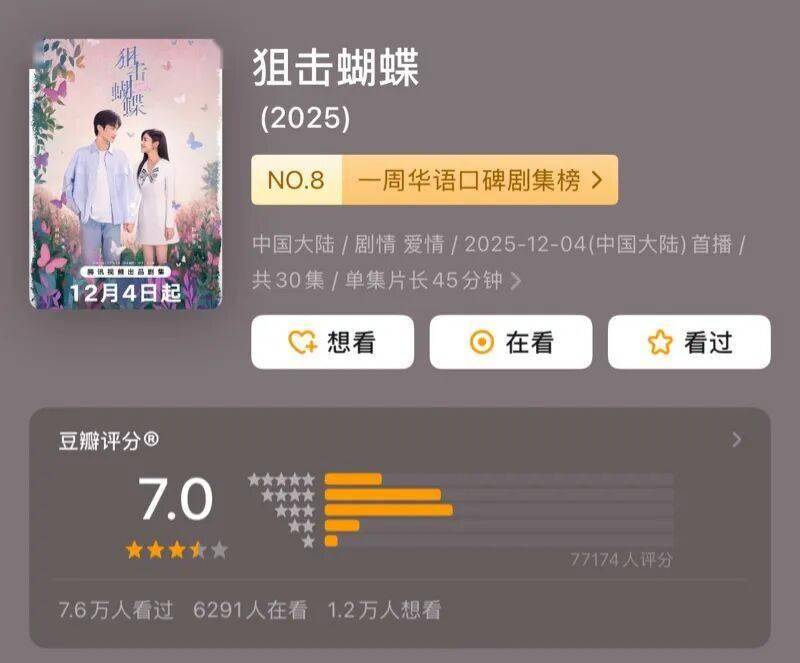This screenshot has height=663, width=800.
Task: Mark the series as 看过
Action: pos(689,342)
